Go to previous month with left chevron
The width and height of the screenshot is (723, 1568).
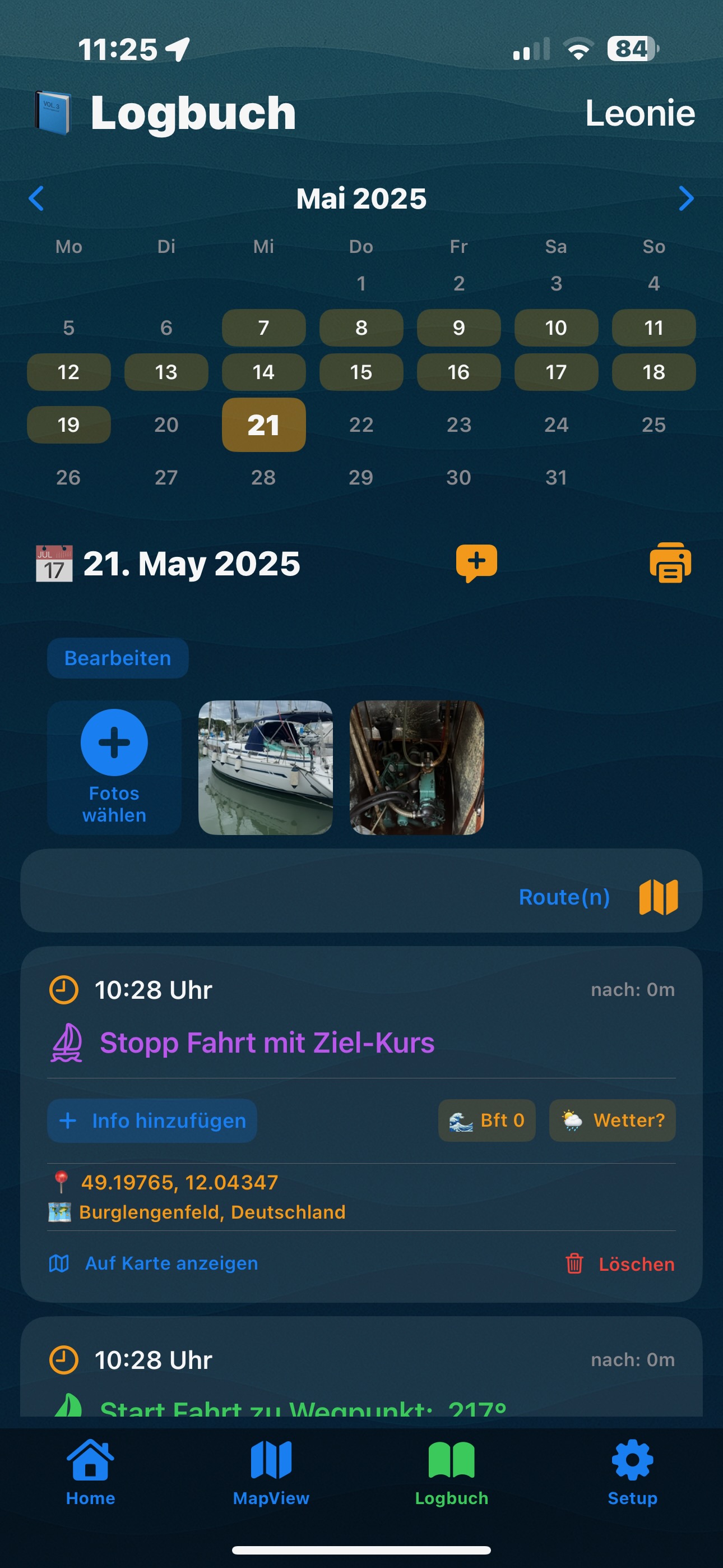36,198
